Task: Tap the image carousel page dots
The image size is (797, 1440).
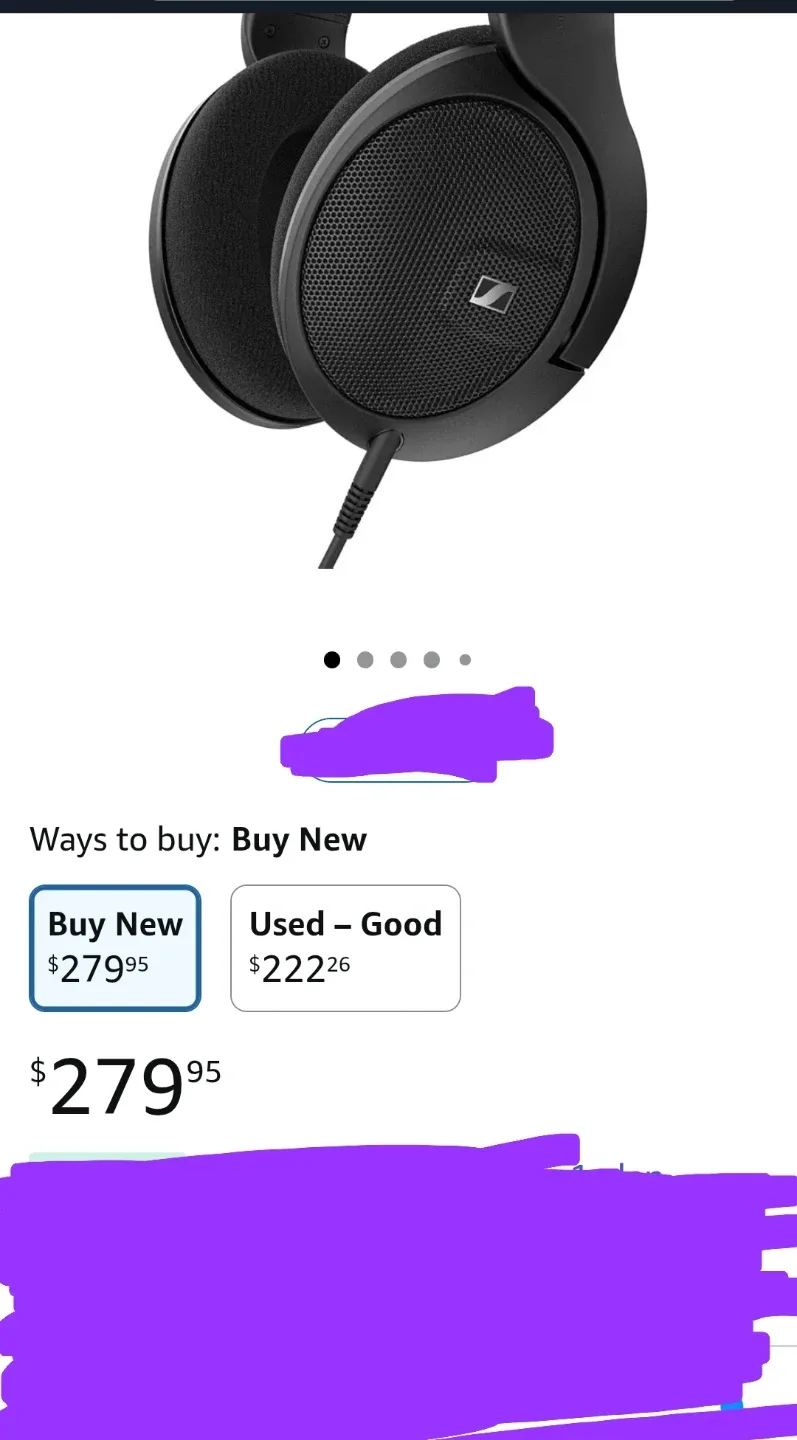Action: coord(397,659)
